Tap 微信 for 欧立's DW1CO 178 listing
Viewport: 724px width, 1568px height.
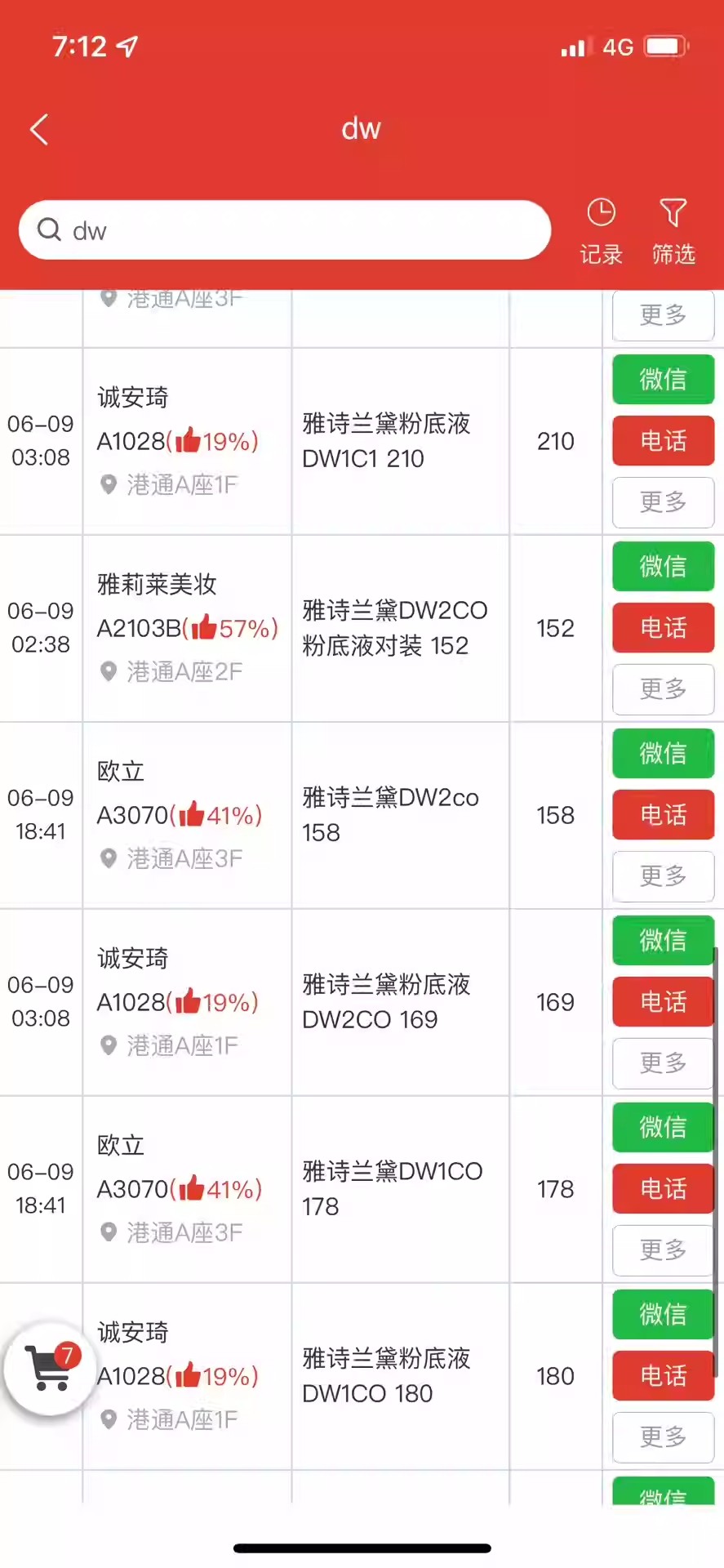663,1127
